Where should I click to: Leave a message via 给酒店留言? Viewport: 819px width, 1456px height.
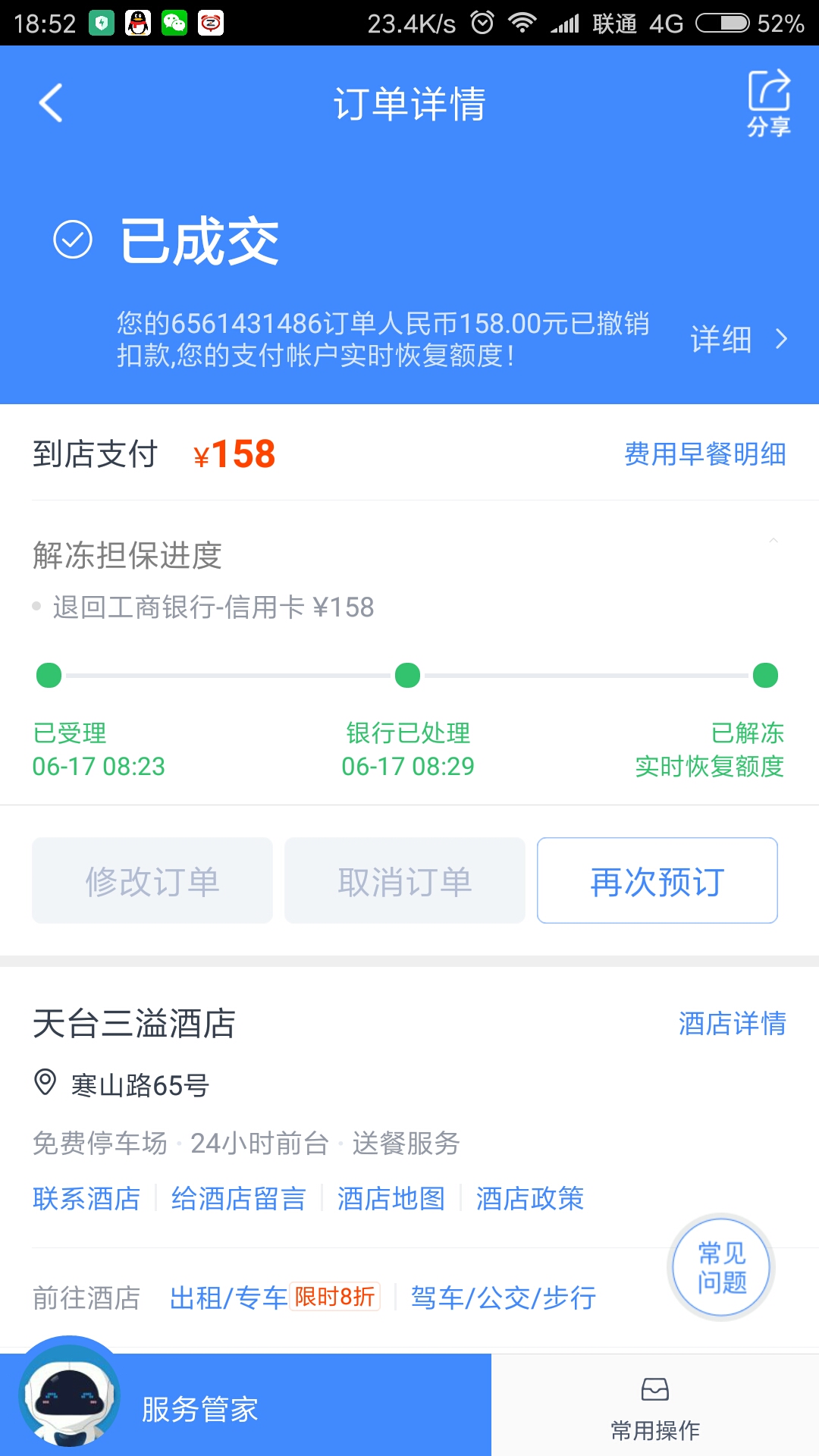click(x=238, y=1198)
